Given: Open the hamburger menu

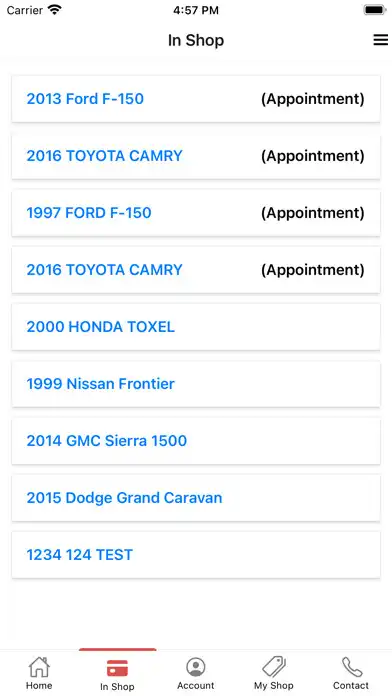Looking at the screenshot, I should coord(380,40).
